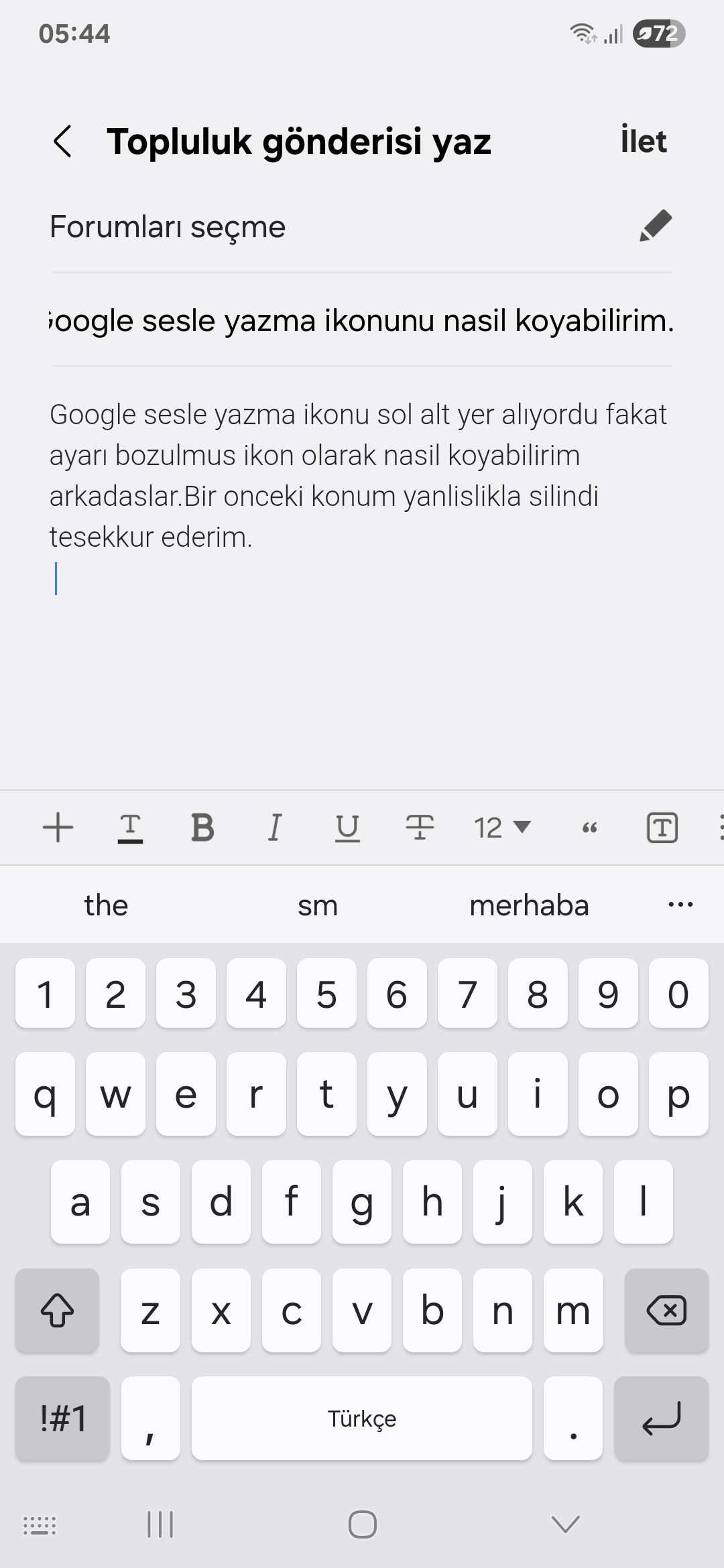Choose the suggestion 'merhaba'

pyautogui.click(x=529, y=905)
